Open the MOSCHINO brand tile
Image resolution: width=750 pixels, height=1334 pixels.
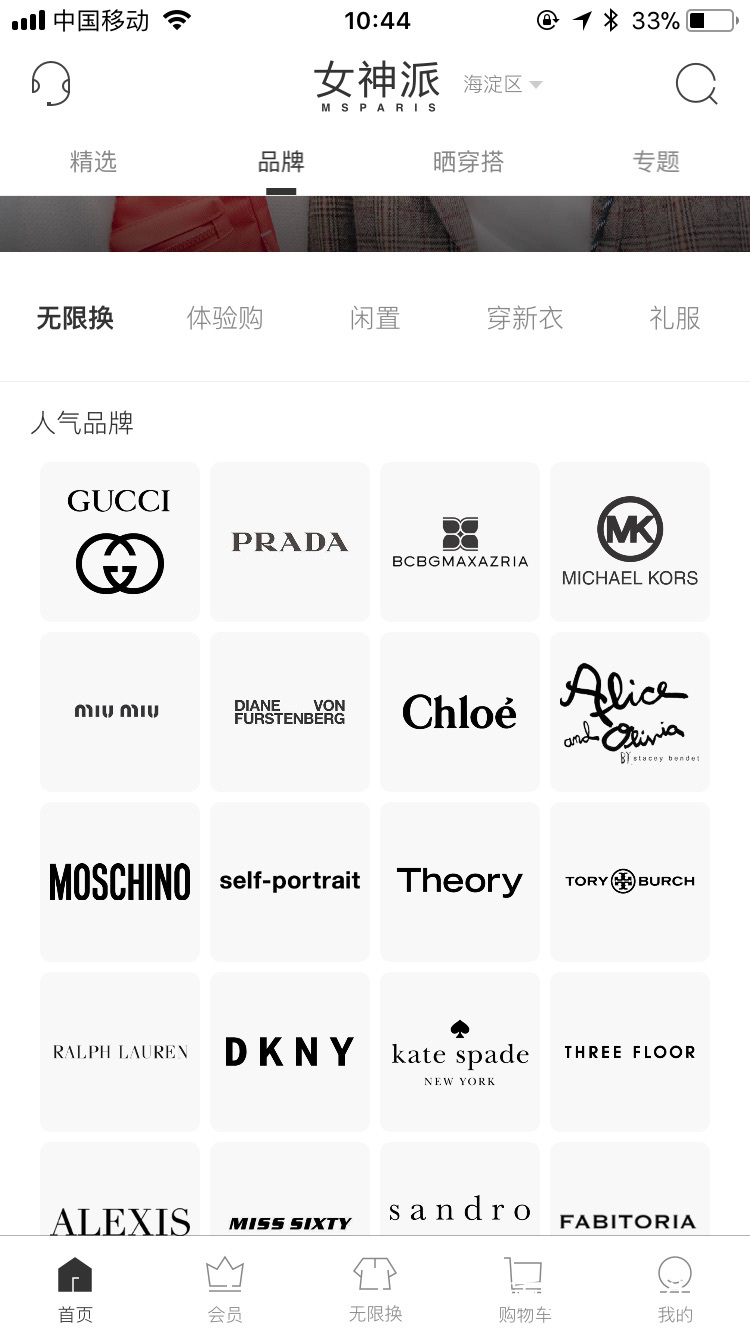click(120, 882)
